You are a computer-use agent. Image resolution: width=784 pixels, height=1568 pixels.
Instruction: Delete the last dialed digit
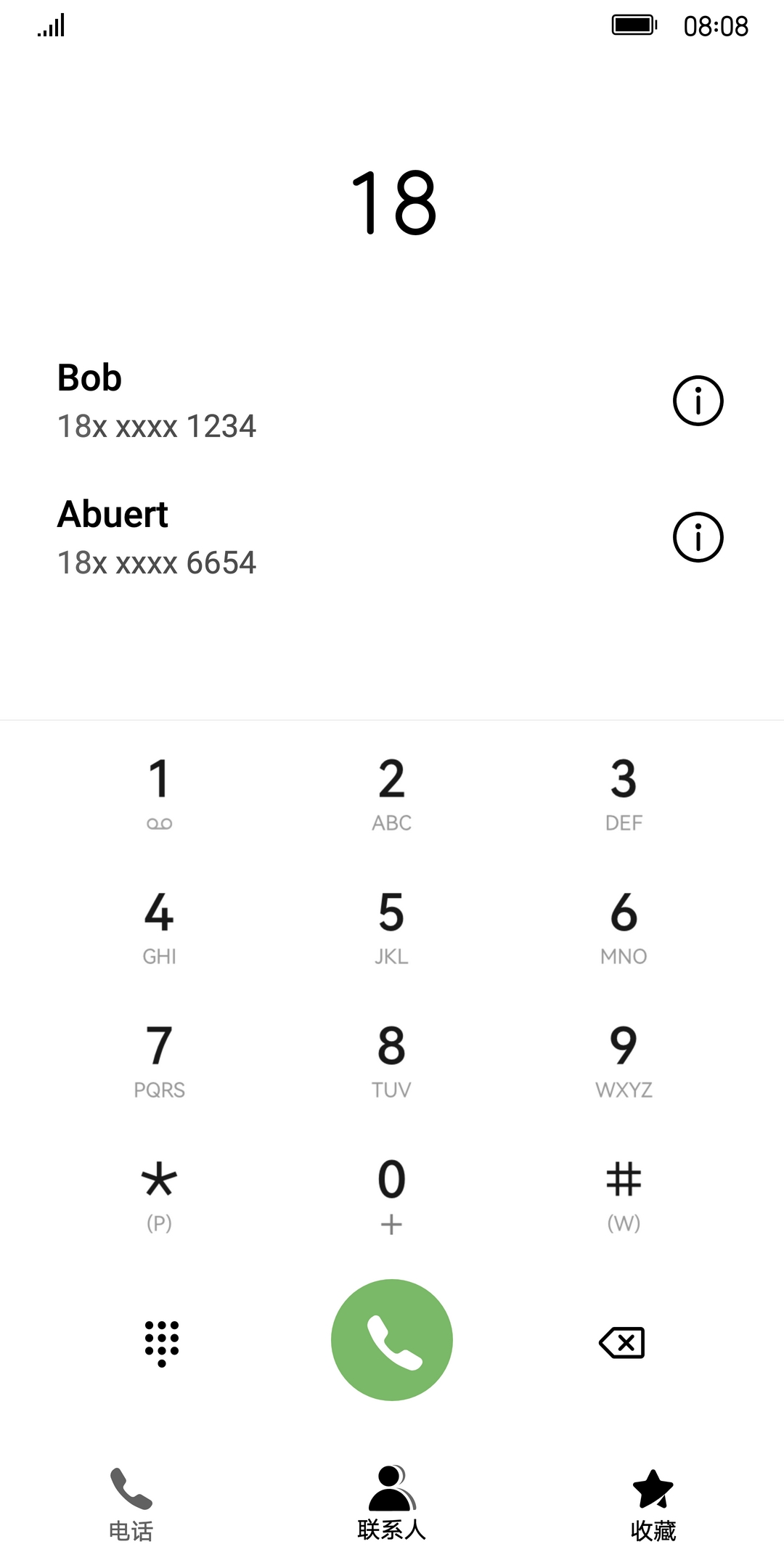coord(622,1343)
